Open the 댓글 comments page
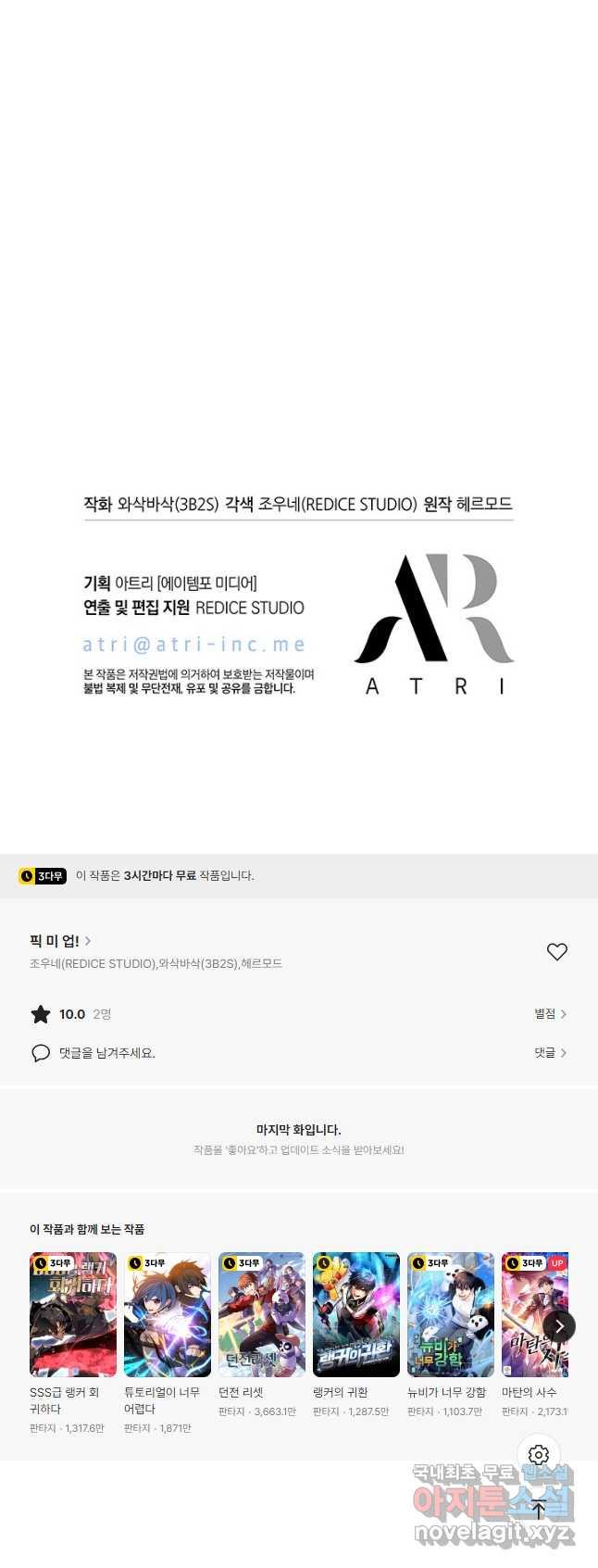The height and width of the screenshot is (1568, 598). click(x=550, y=1053)
